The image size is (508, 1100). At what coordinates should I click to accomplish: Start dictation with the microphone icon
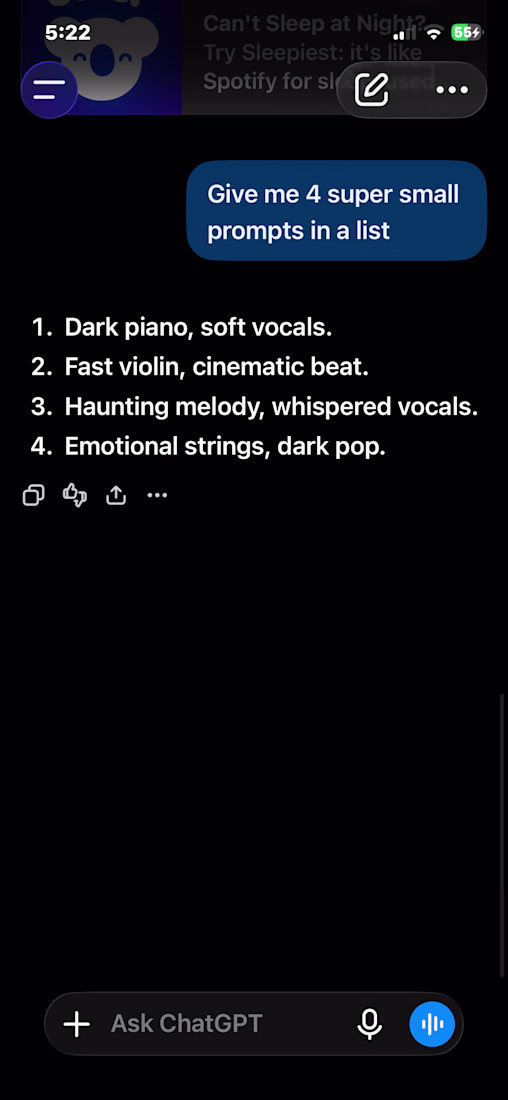370,1024
